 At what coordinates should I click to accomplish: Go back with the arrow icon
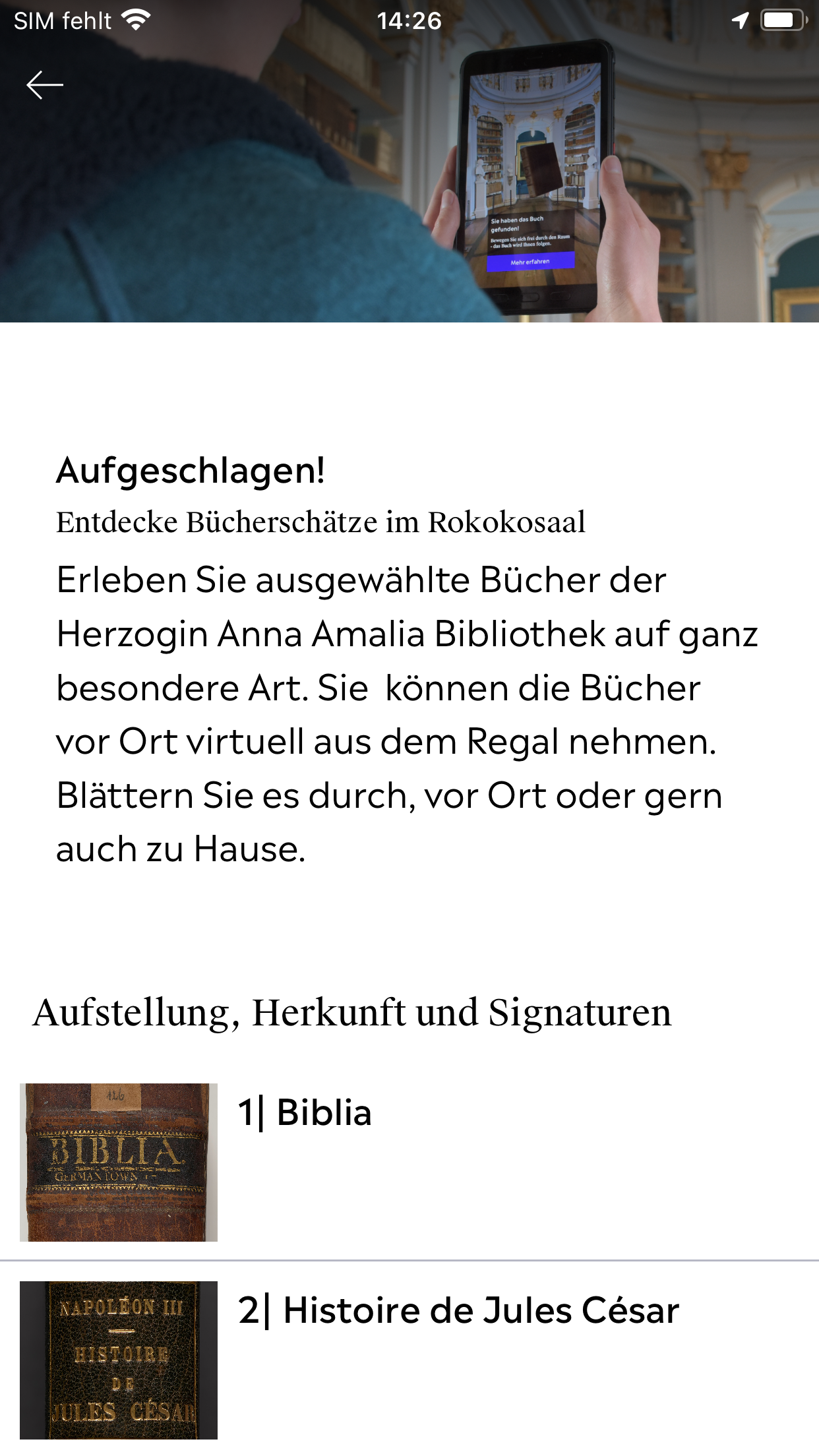(45, 85)
